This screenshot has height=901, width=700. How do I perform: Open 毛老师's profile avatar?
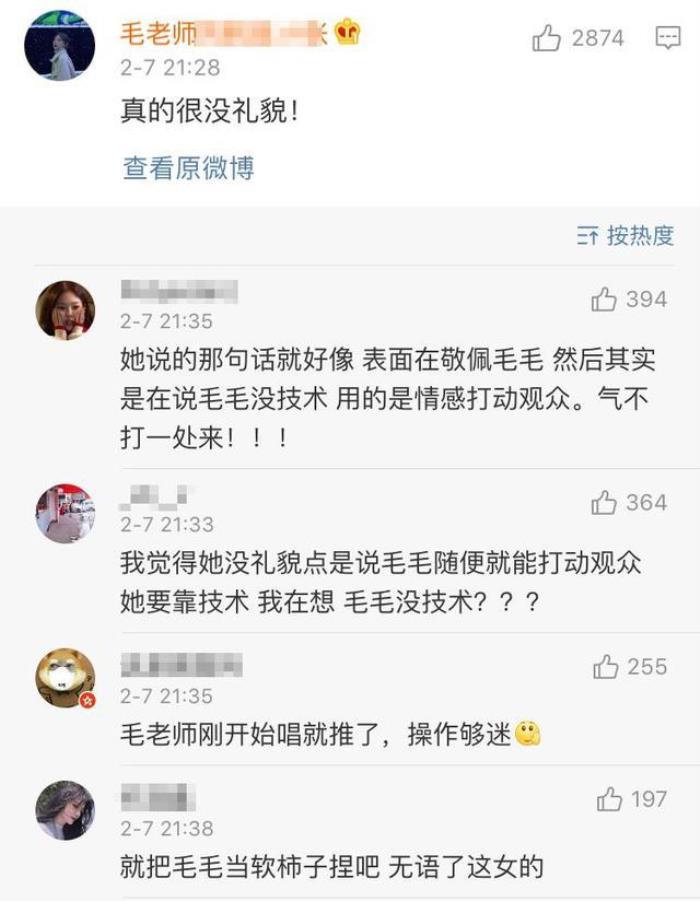tap(60, 46)
